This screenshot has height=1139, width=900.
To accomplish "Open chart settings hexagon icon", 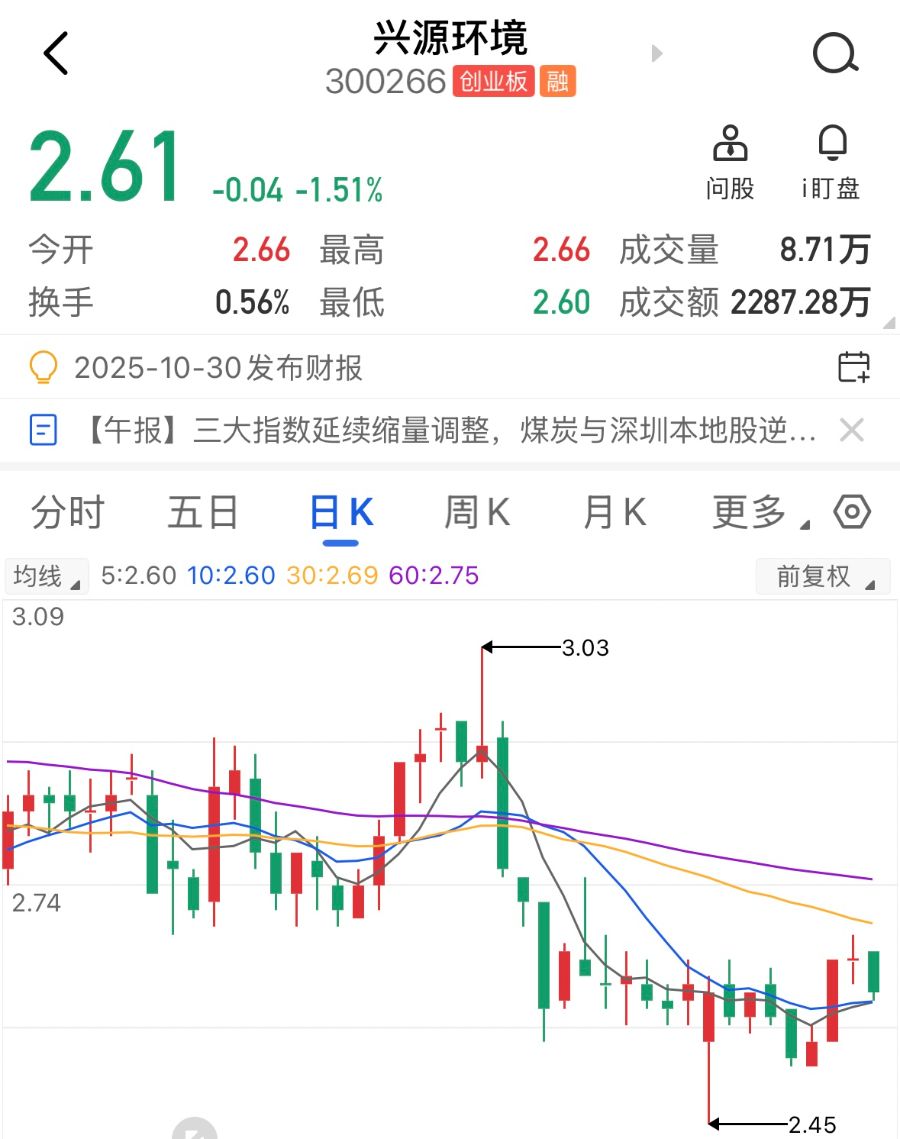I will [852, 513].
